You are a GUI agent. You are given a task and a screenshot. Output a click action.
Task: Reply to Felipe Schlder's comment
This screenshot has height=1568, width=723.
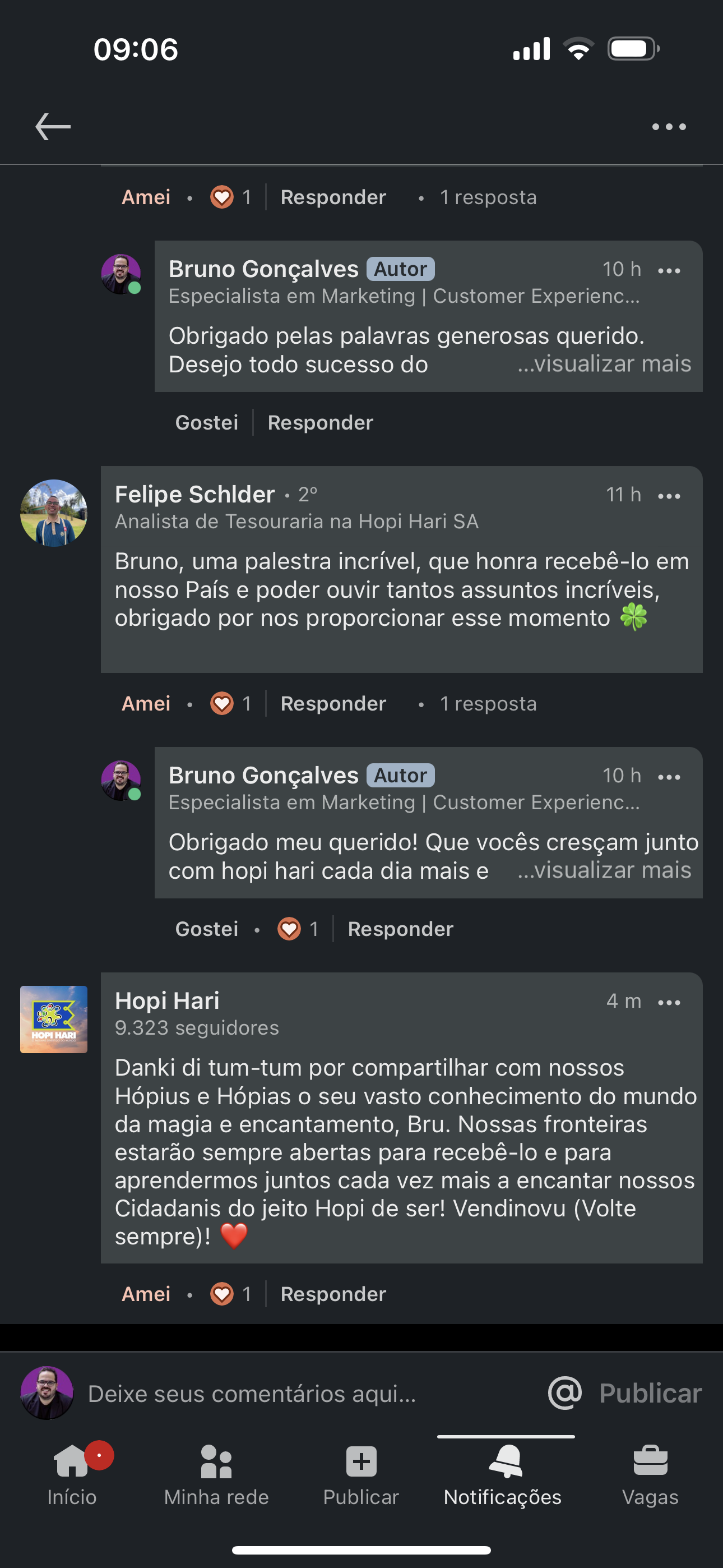pos(333,704)
